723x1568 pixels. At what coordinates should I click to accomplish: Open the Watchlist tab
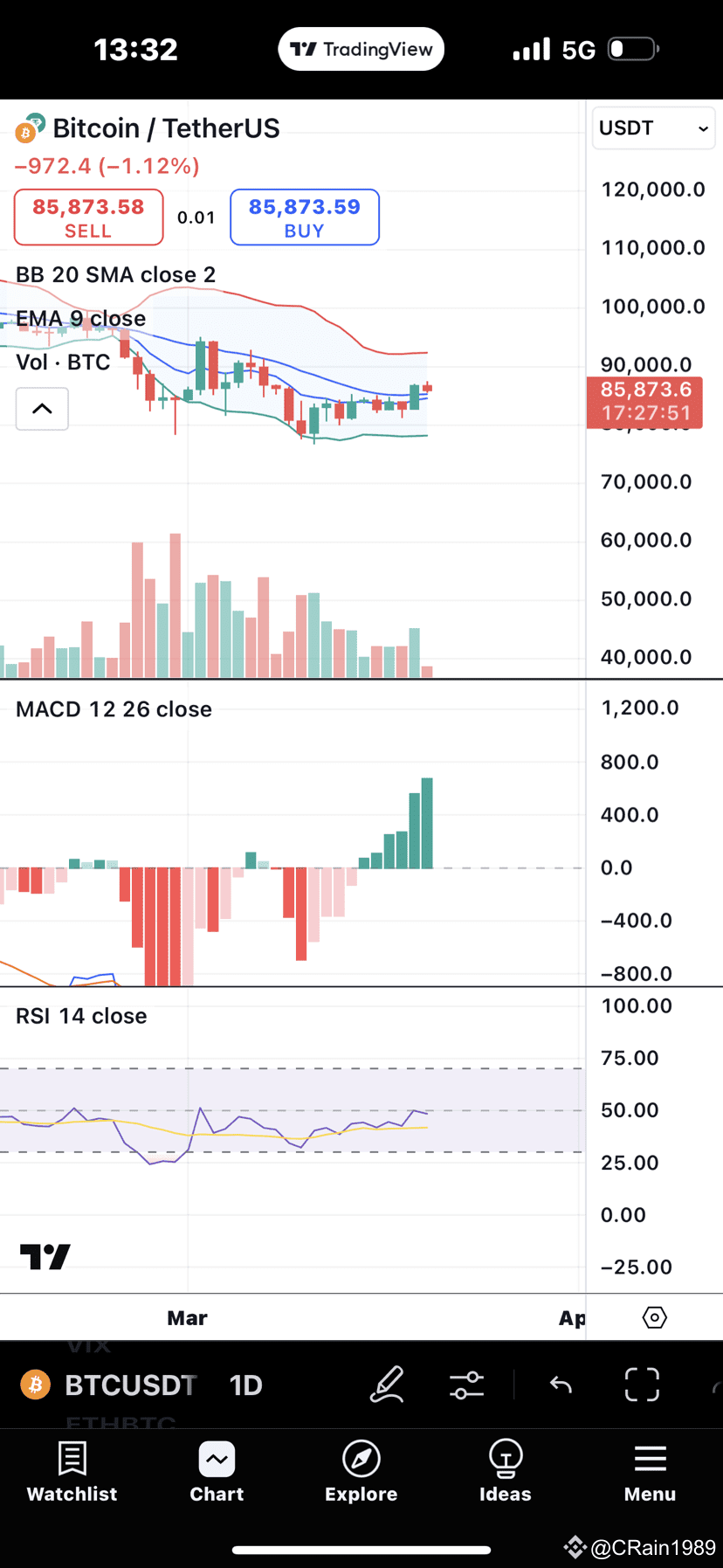(x=72, y=1472)
